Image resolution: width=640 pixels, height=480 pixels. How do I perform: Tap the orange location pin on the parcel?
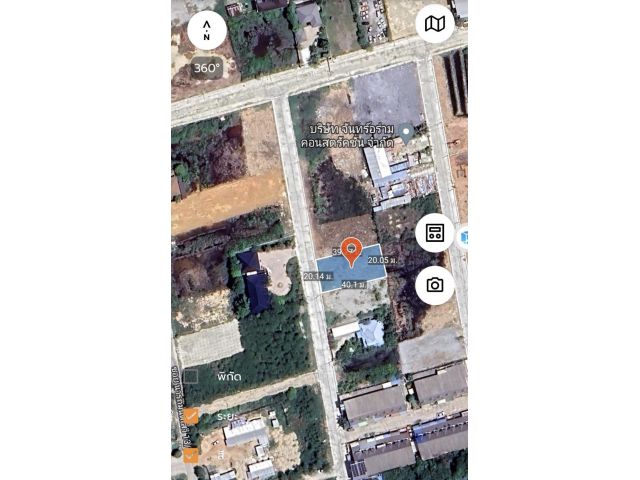tap(351, 249)
